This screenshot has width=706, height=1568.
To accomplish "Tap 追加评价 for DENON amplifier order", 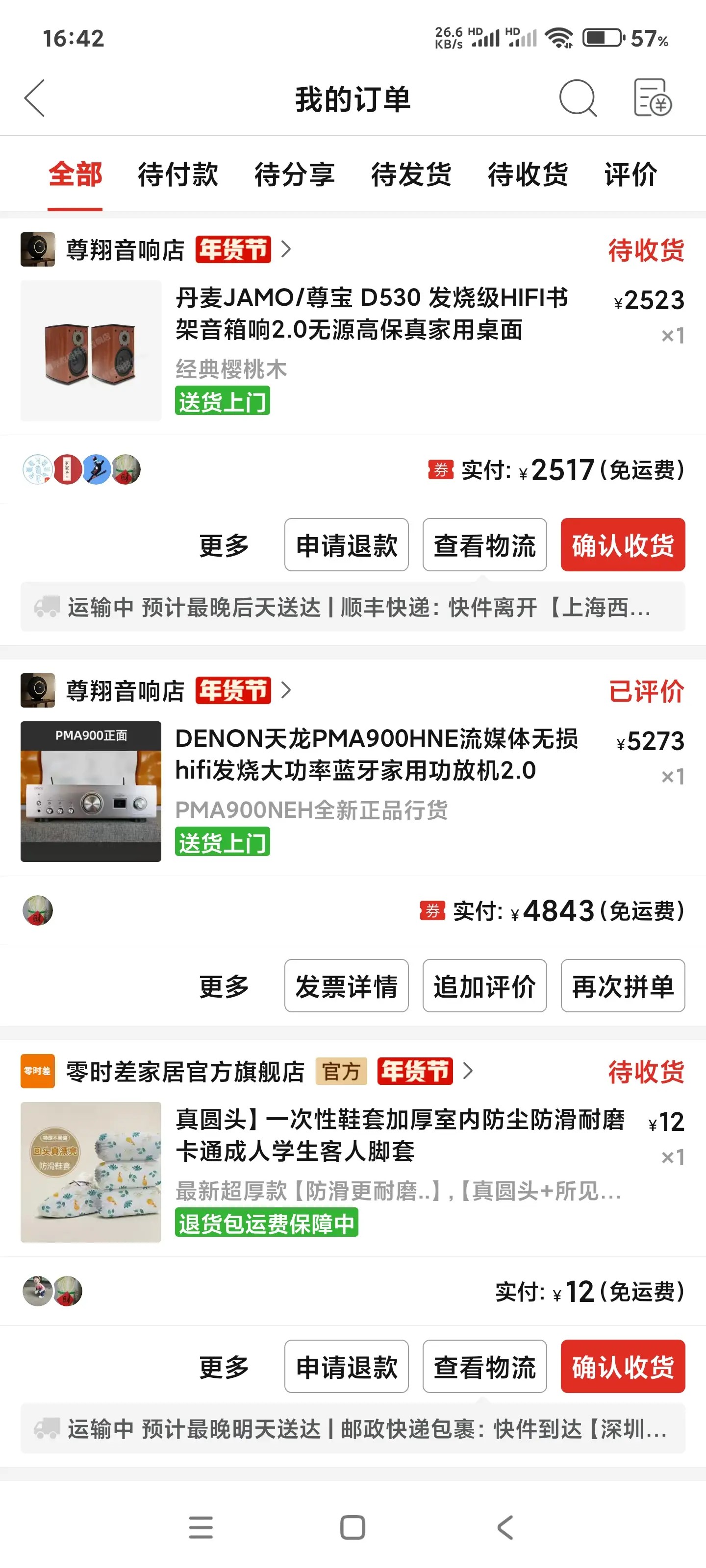I will point(484,986).
